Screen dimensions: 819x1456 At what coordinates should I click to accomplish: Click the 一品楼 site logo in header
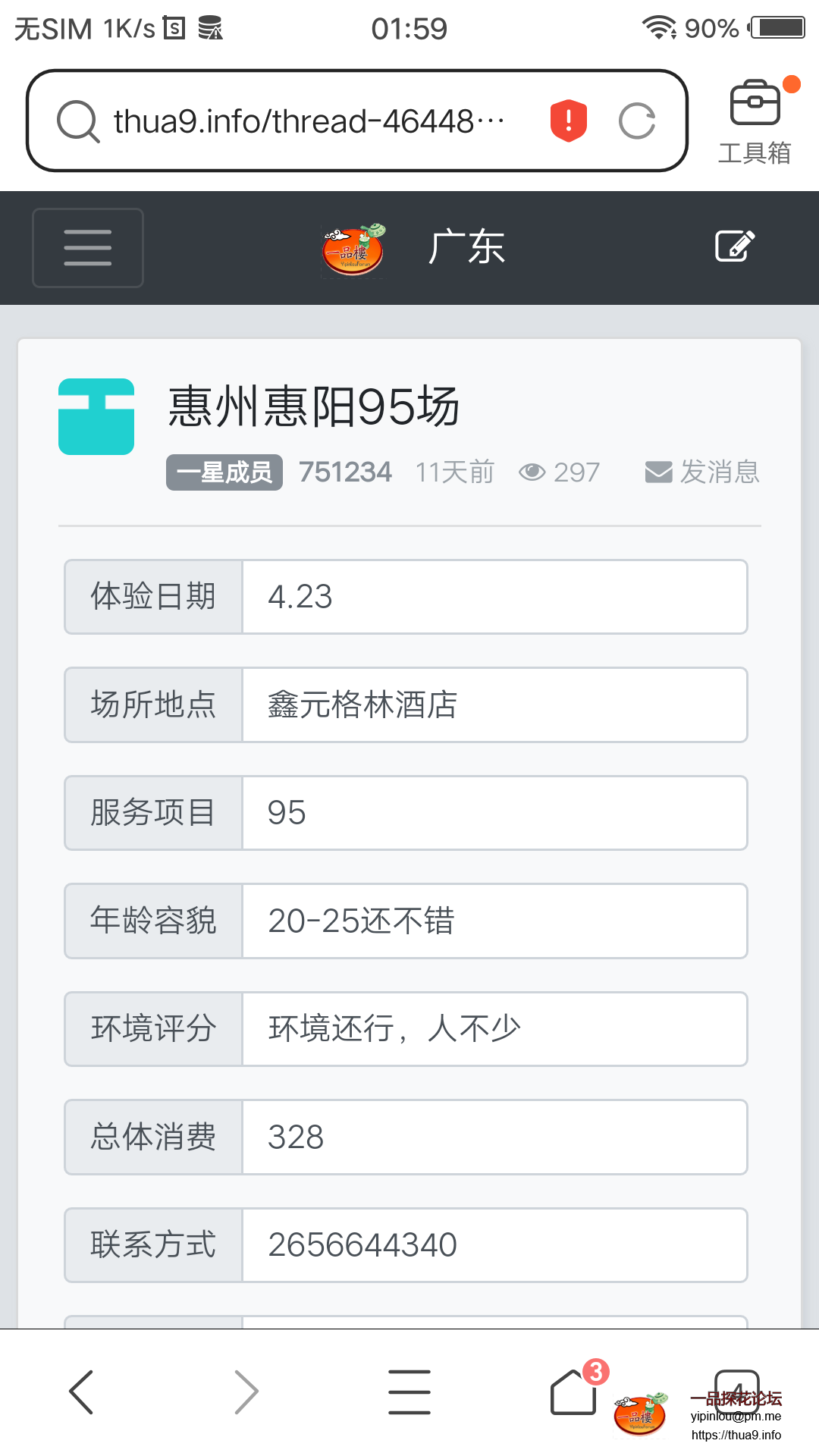point(353,247)
